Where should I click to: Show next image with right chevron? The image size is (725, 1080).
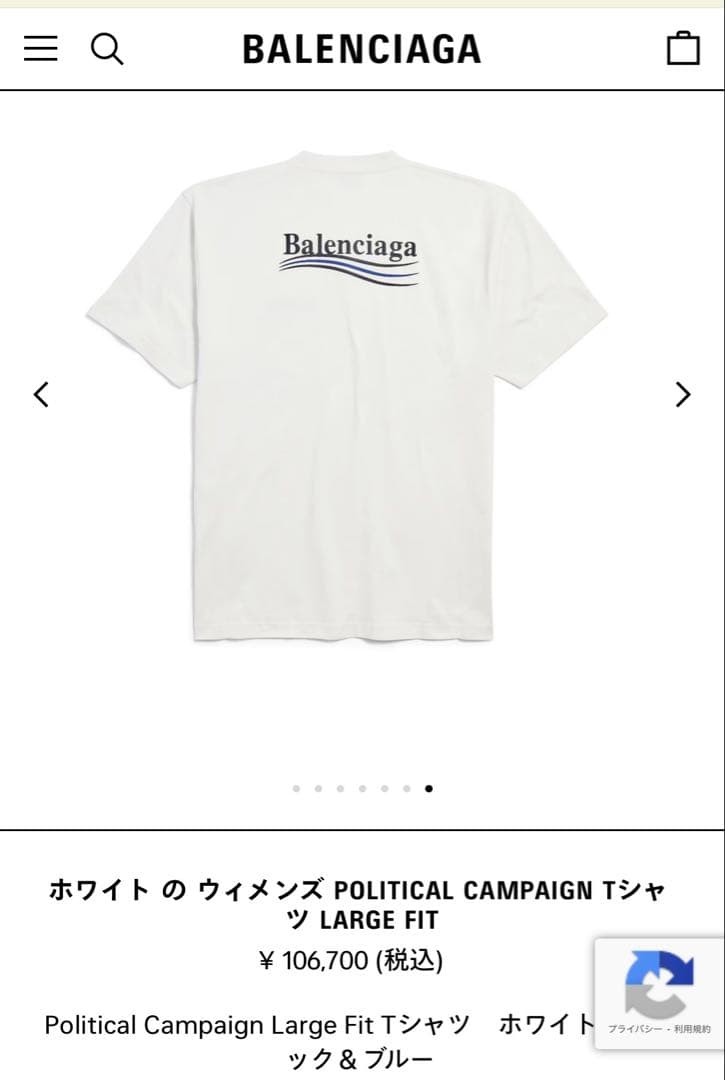click(x=683, y=394)
